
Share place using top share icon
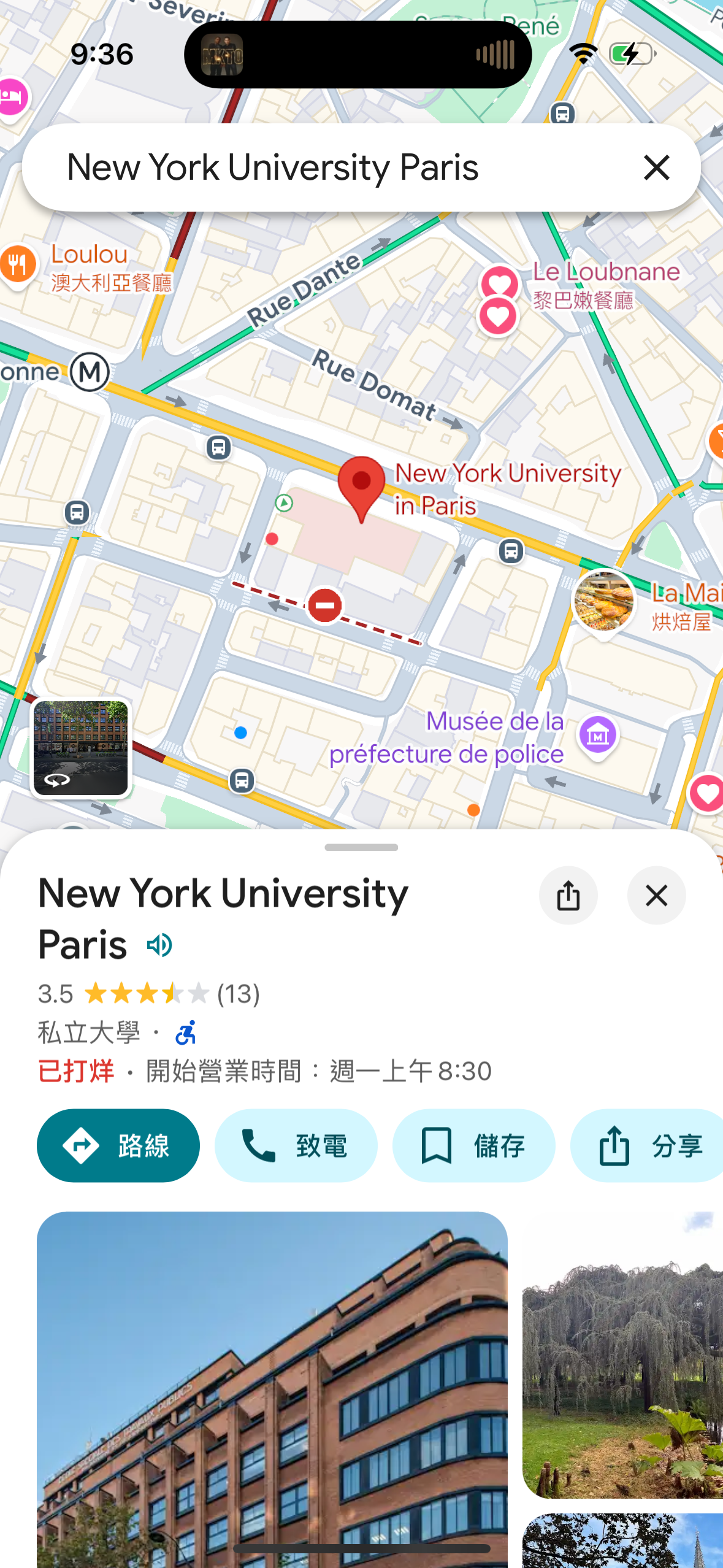(x=568, y=896)
